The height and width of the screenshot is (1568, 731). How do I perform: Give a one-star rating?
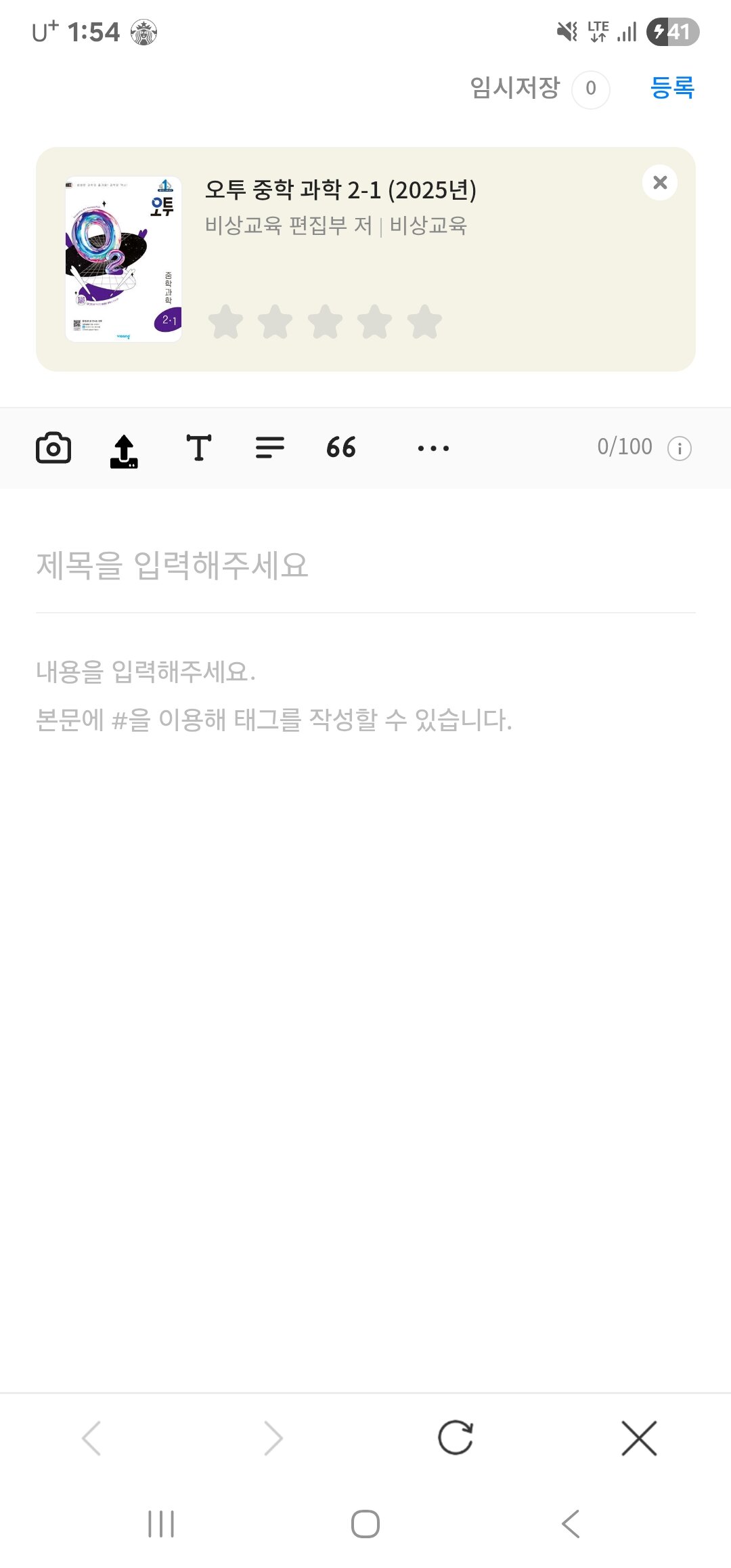pyautogui.click(x=225, y=322)
